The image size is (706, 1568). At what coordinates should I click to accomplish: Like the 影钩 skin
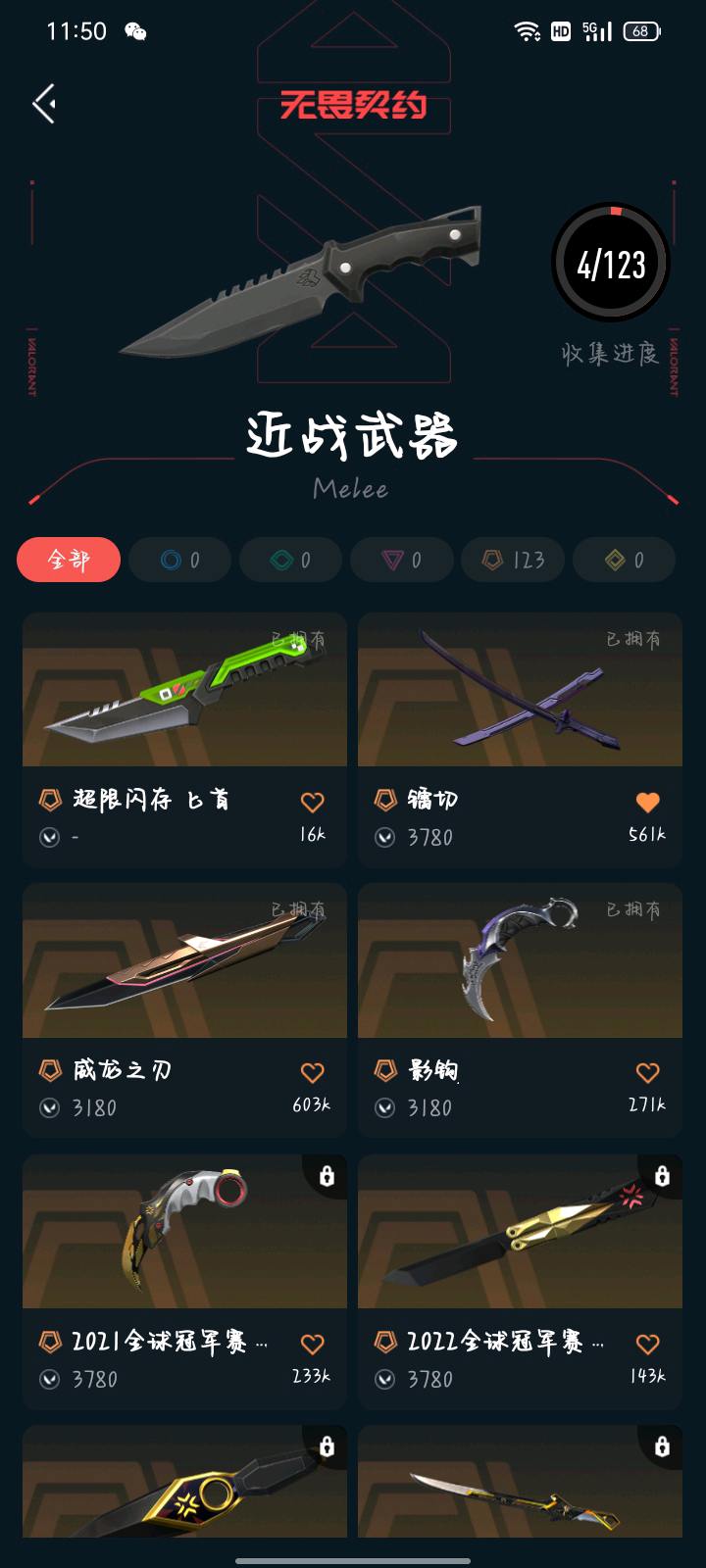[x=647, y=1073]
